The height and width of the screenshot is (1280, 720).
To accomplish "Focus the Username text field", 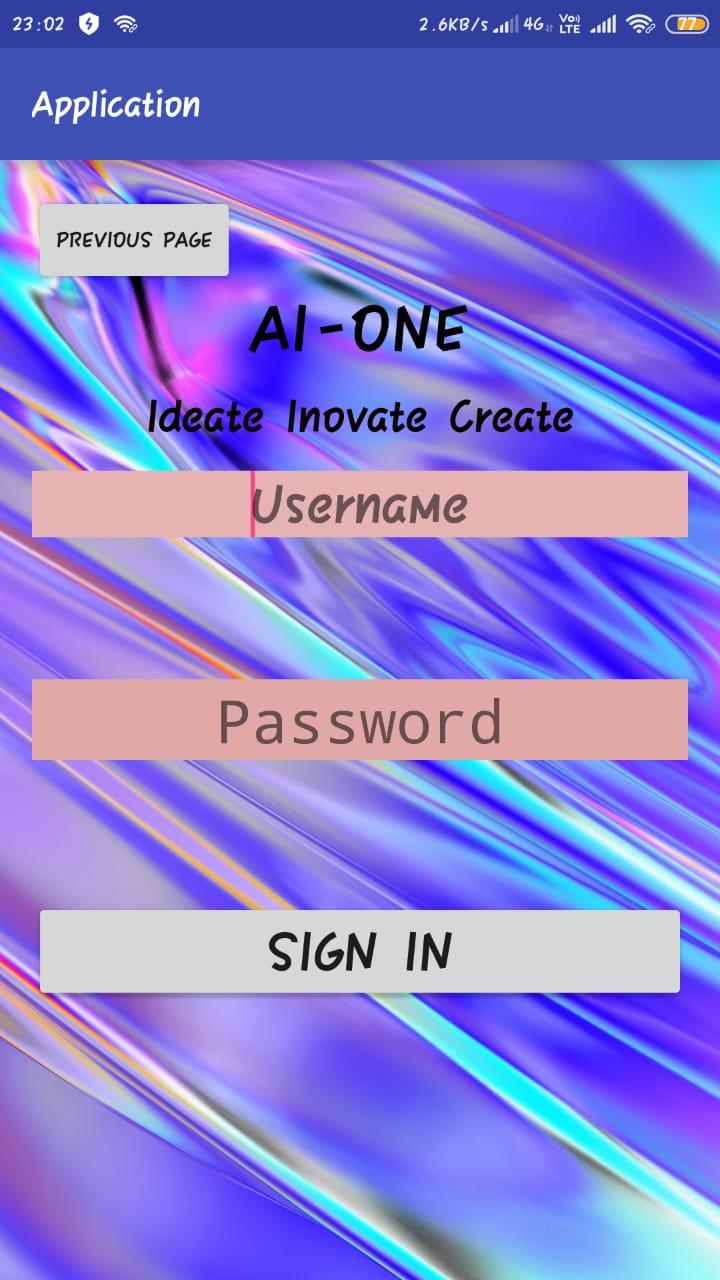I will [360, 504].
